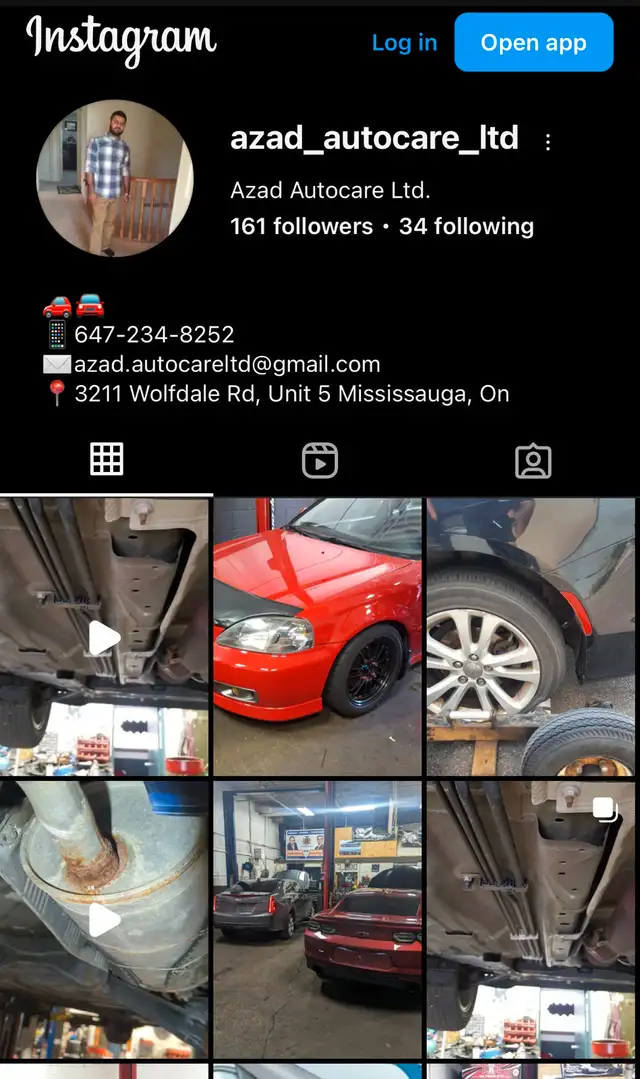Viewport: 640px width, 1079px height.
Task: Open the Instagram app via Open app
Action: [533, 42]
